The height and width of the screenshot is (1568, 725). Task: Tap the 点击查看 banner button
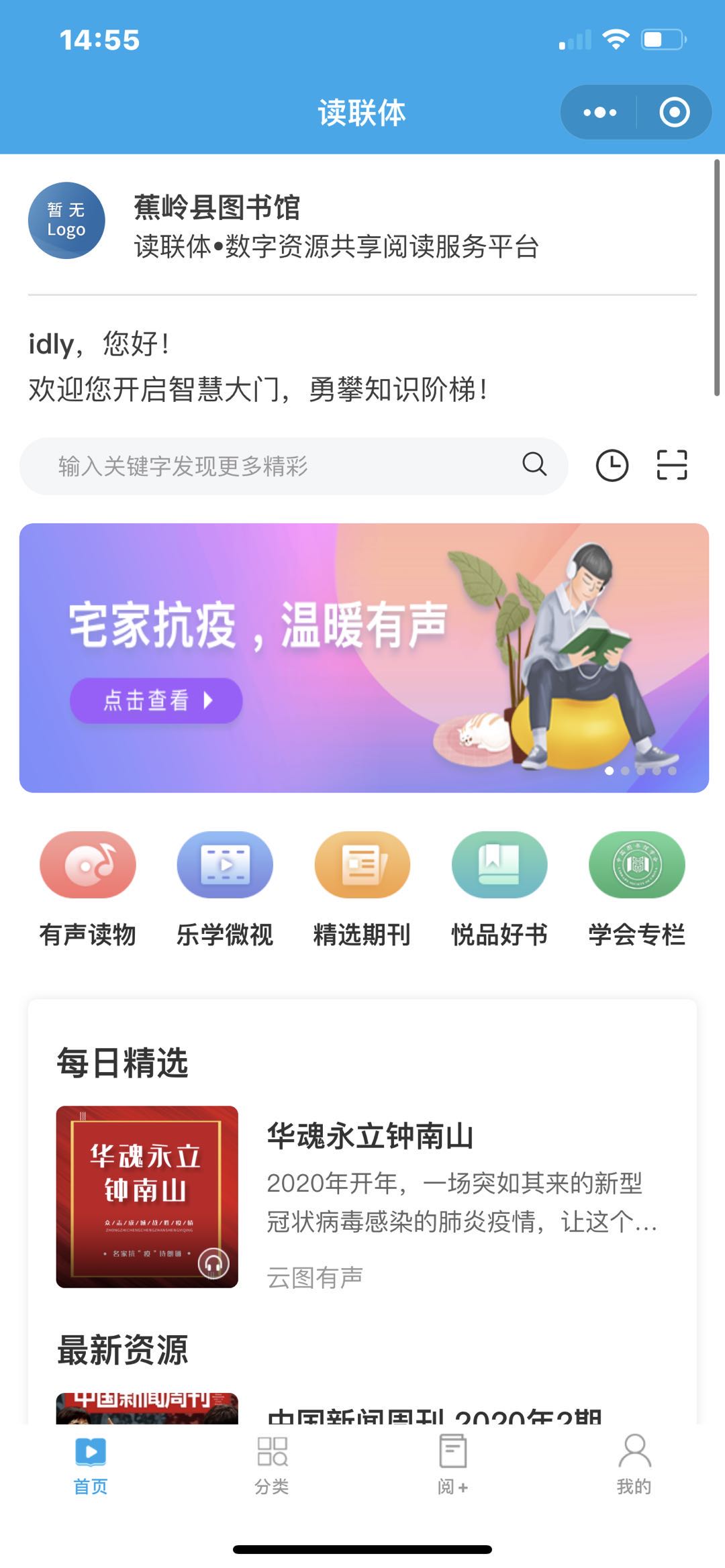click(156, 700)
